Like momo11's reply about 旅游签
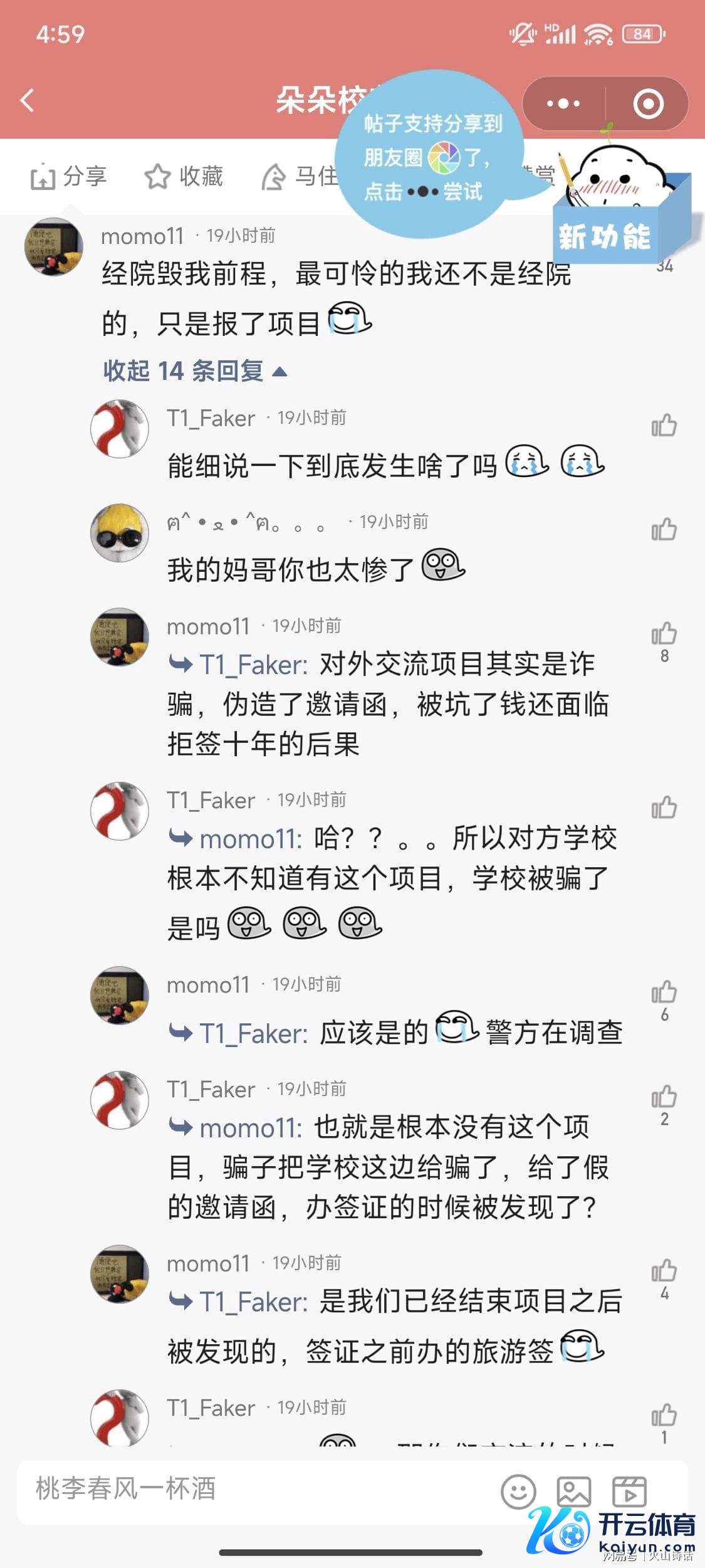705x1568 pixels. pos(664,1271)
